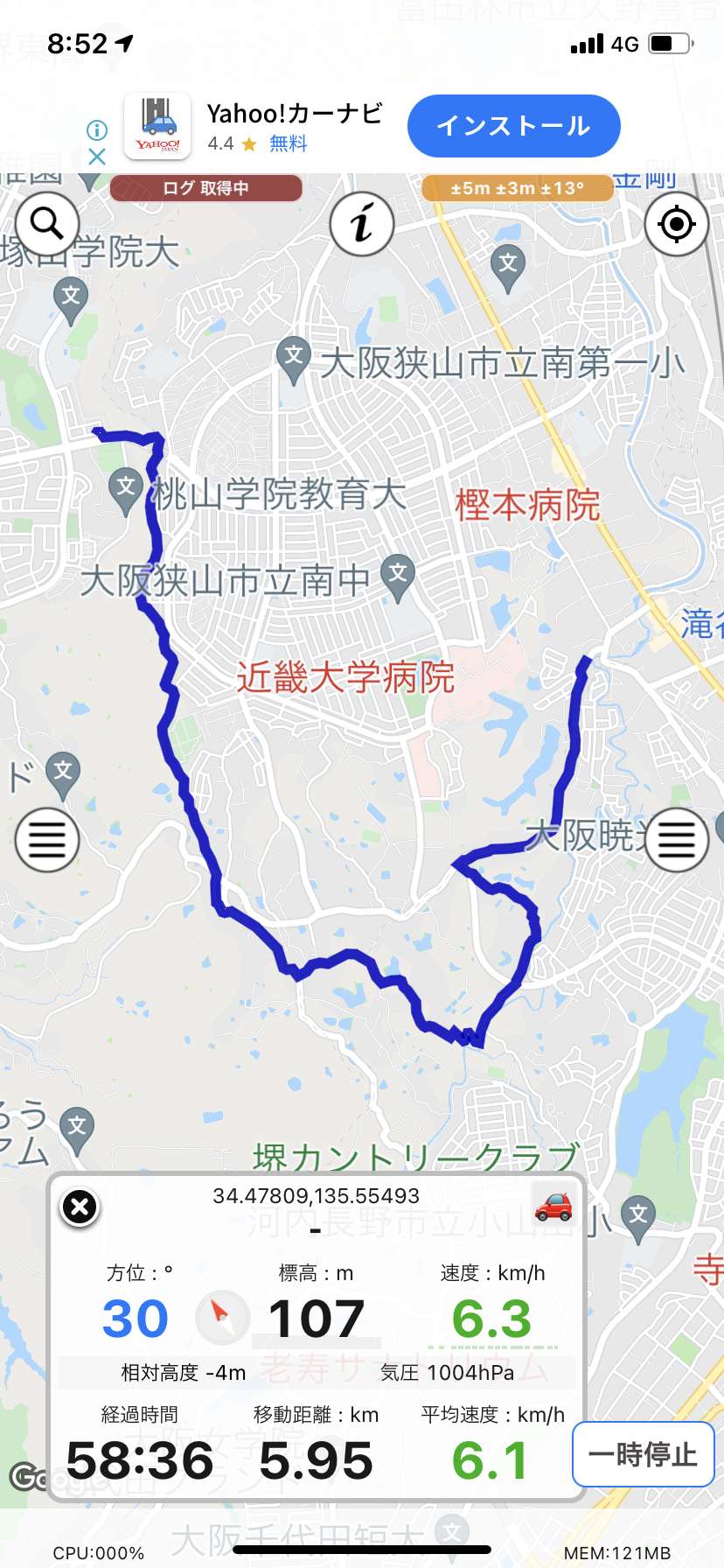Close the stats panel
724x1568 pixels.
coord(80,1207)
